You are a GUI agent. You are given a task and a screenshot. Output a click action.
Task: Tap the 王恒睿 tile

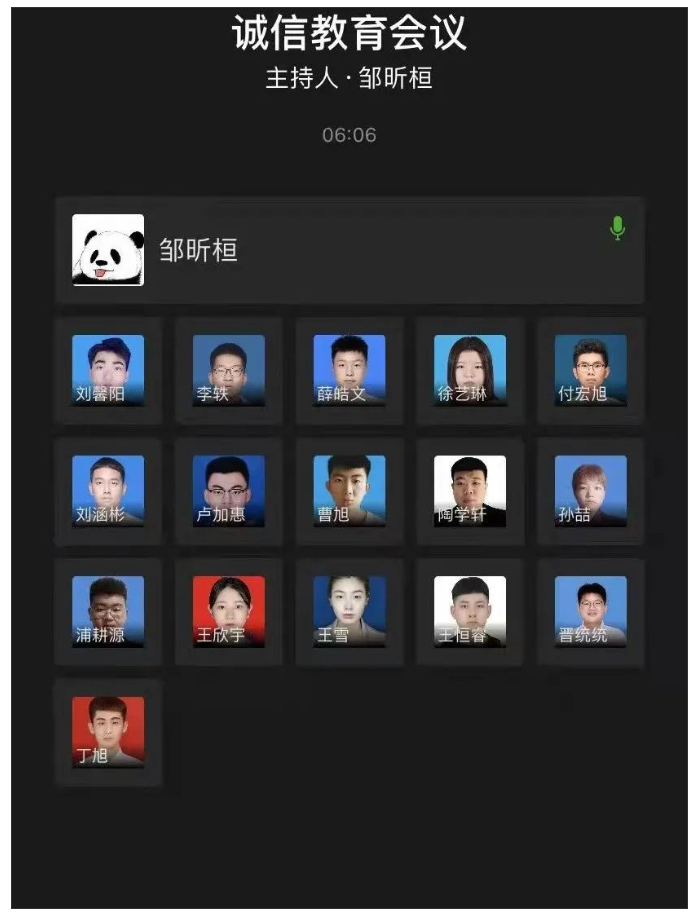[x=470, y=612]
